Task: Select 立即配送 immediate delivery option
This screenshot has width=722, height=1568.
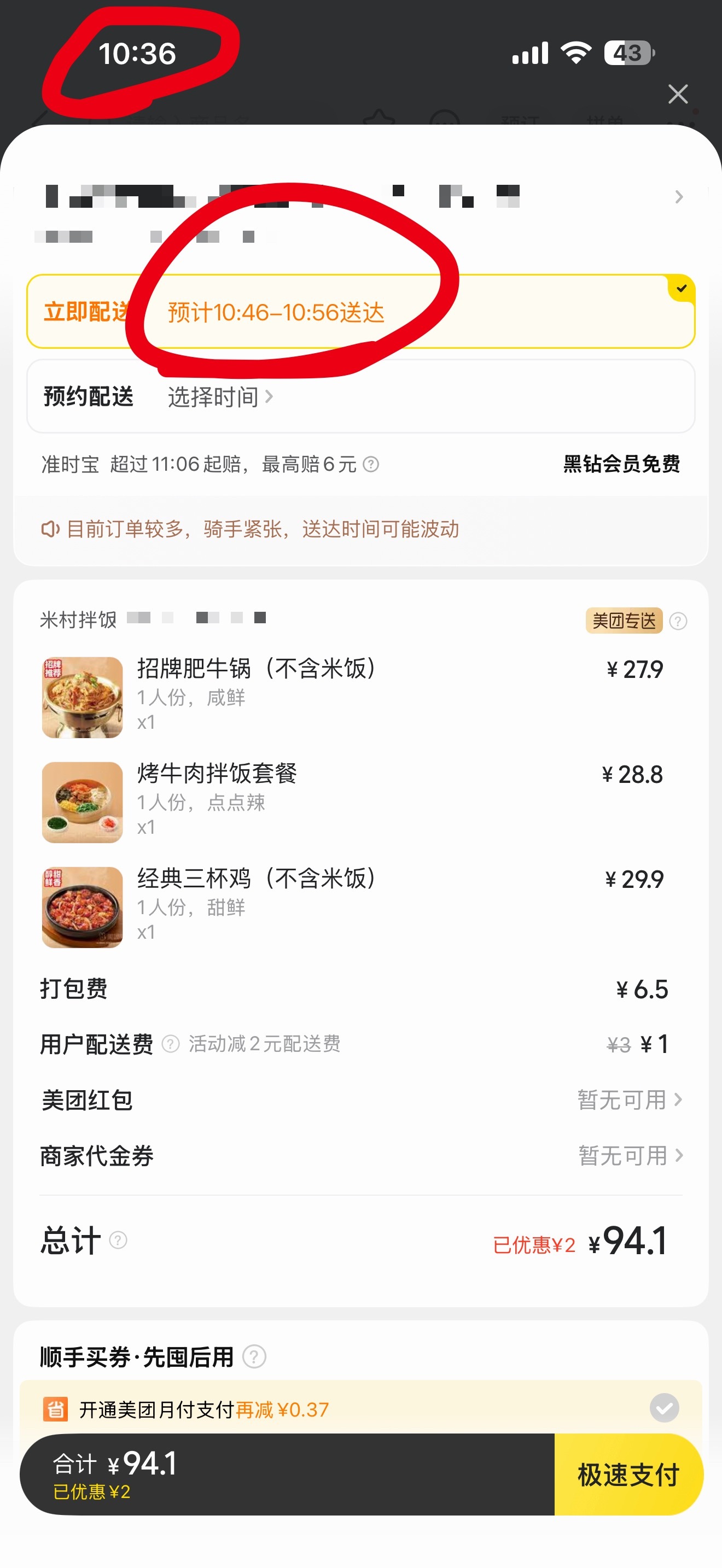Action: 360,312
